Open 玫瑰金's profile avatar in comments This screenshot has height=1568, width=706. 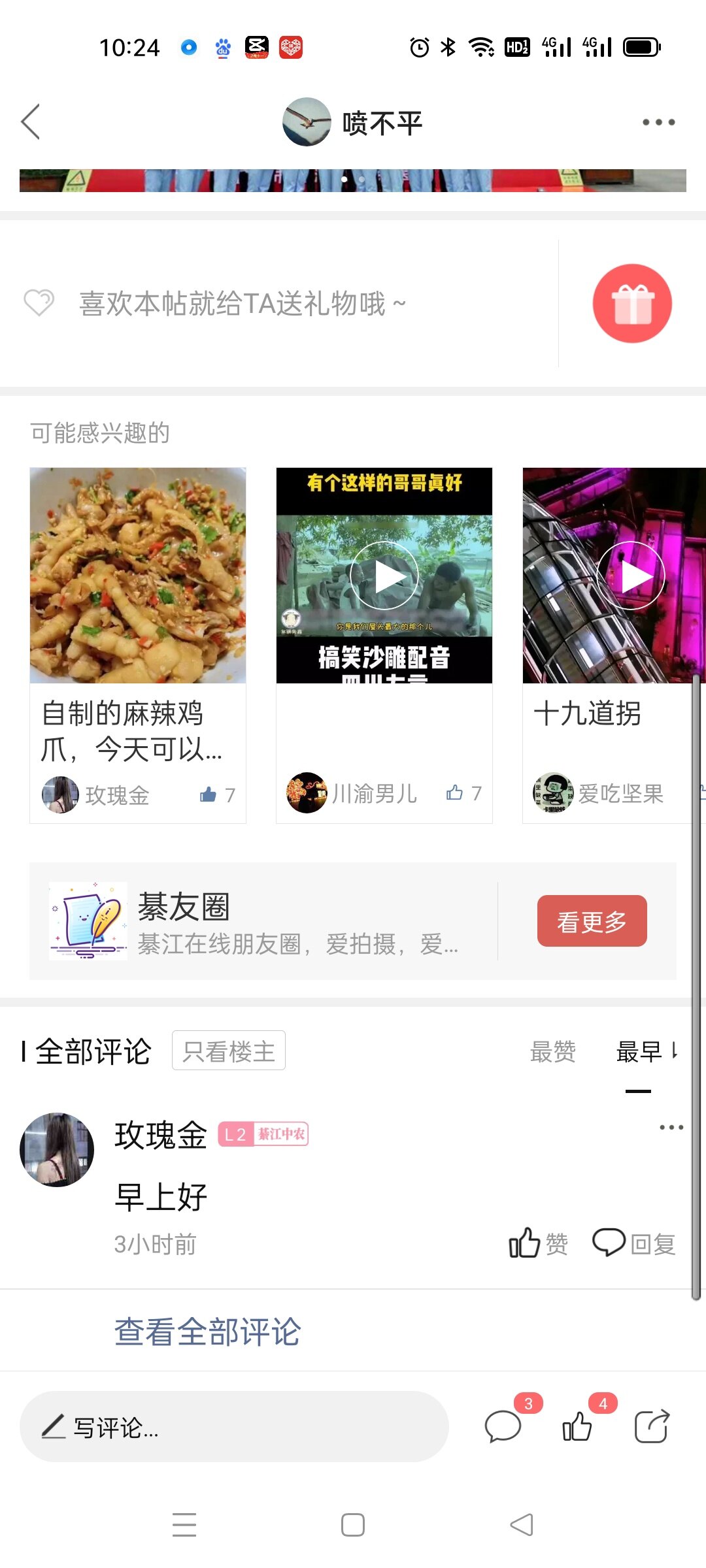[x=57, y=1150]
